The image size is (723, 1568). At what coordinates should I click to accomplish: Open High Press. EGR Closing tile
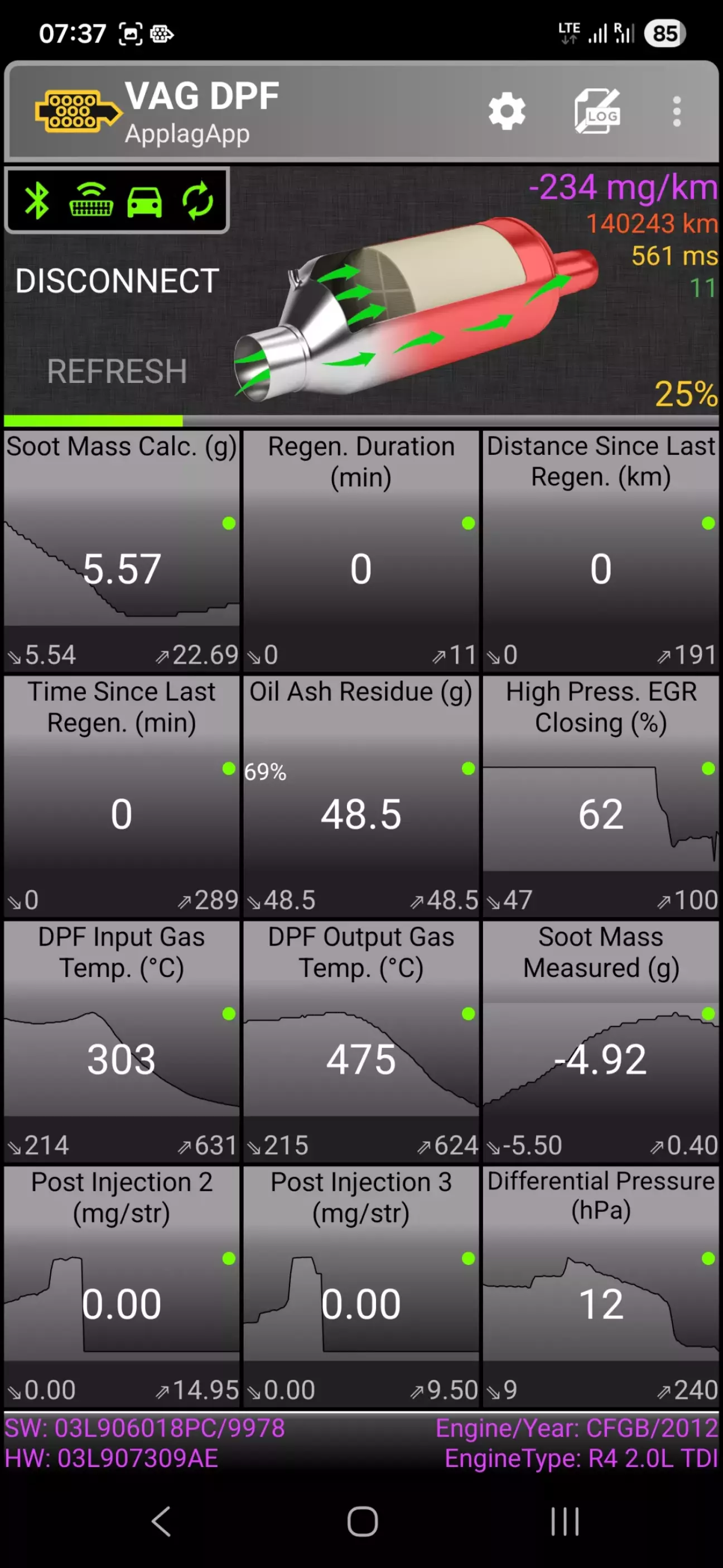click(601, 796)
